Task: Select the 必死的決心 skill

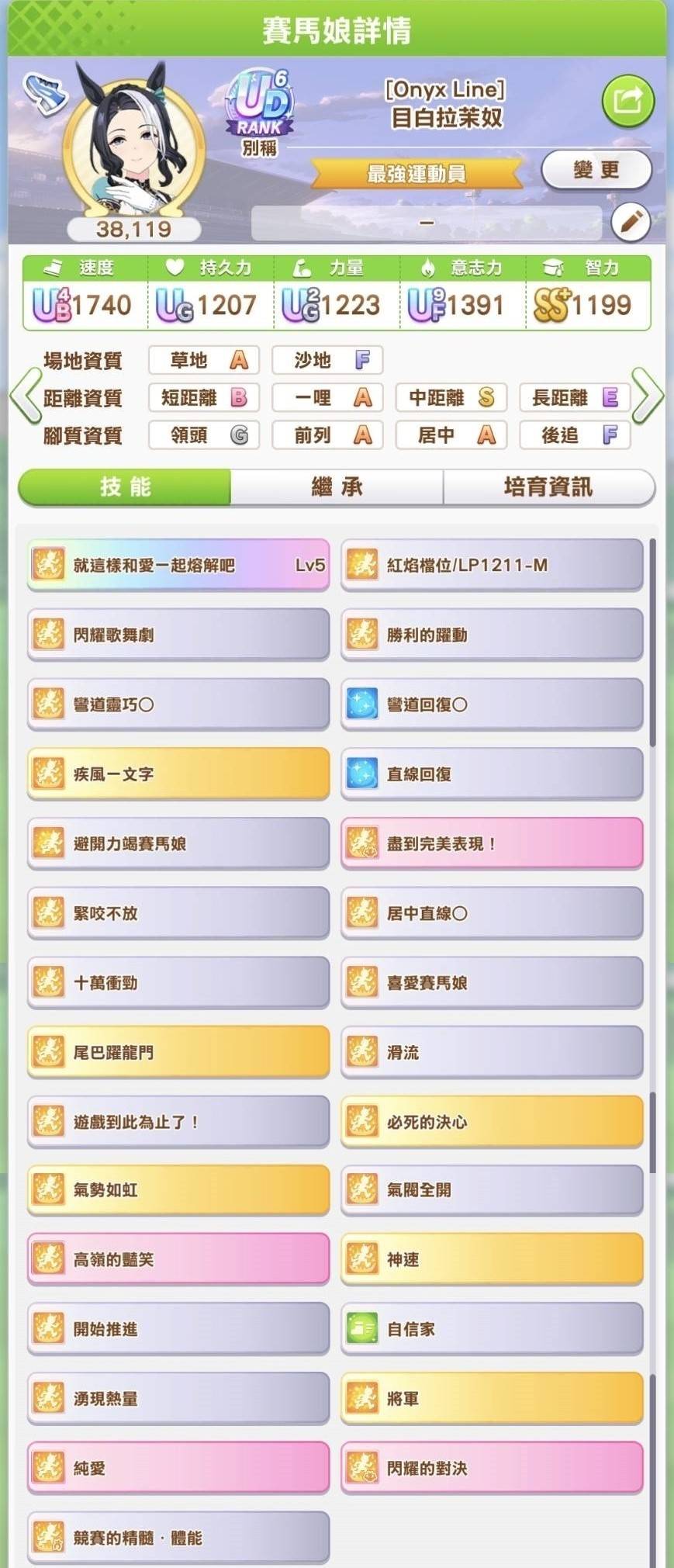Action: (x=492, y=1122)
